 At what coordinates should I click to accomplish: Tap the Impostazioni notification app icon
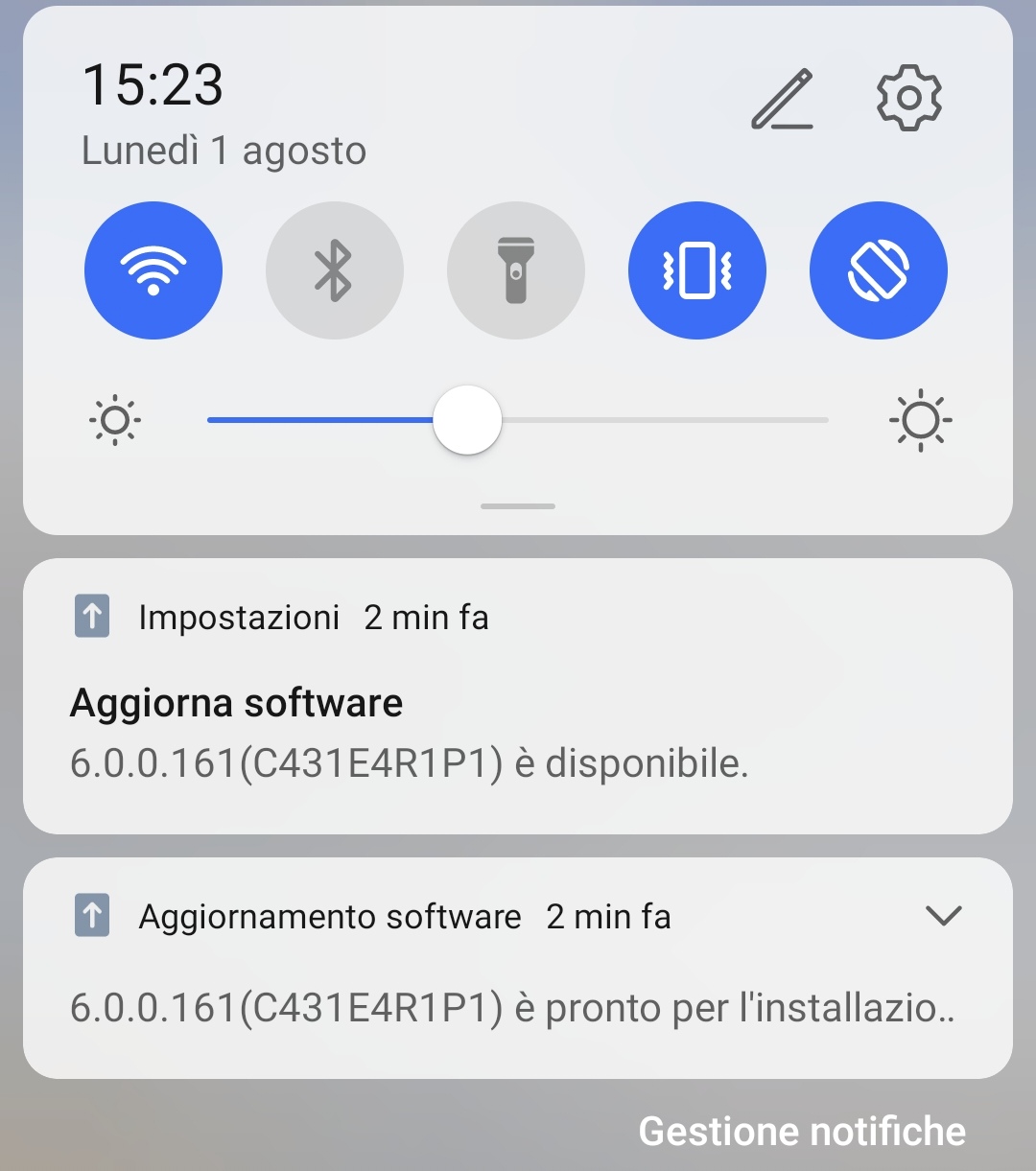pyautogui.click(x=92, y=617)
